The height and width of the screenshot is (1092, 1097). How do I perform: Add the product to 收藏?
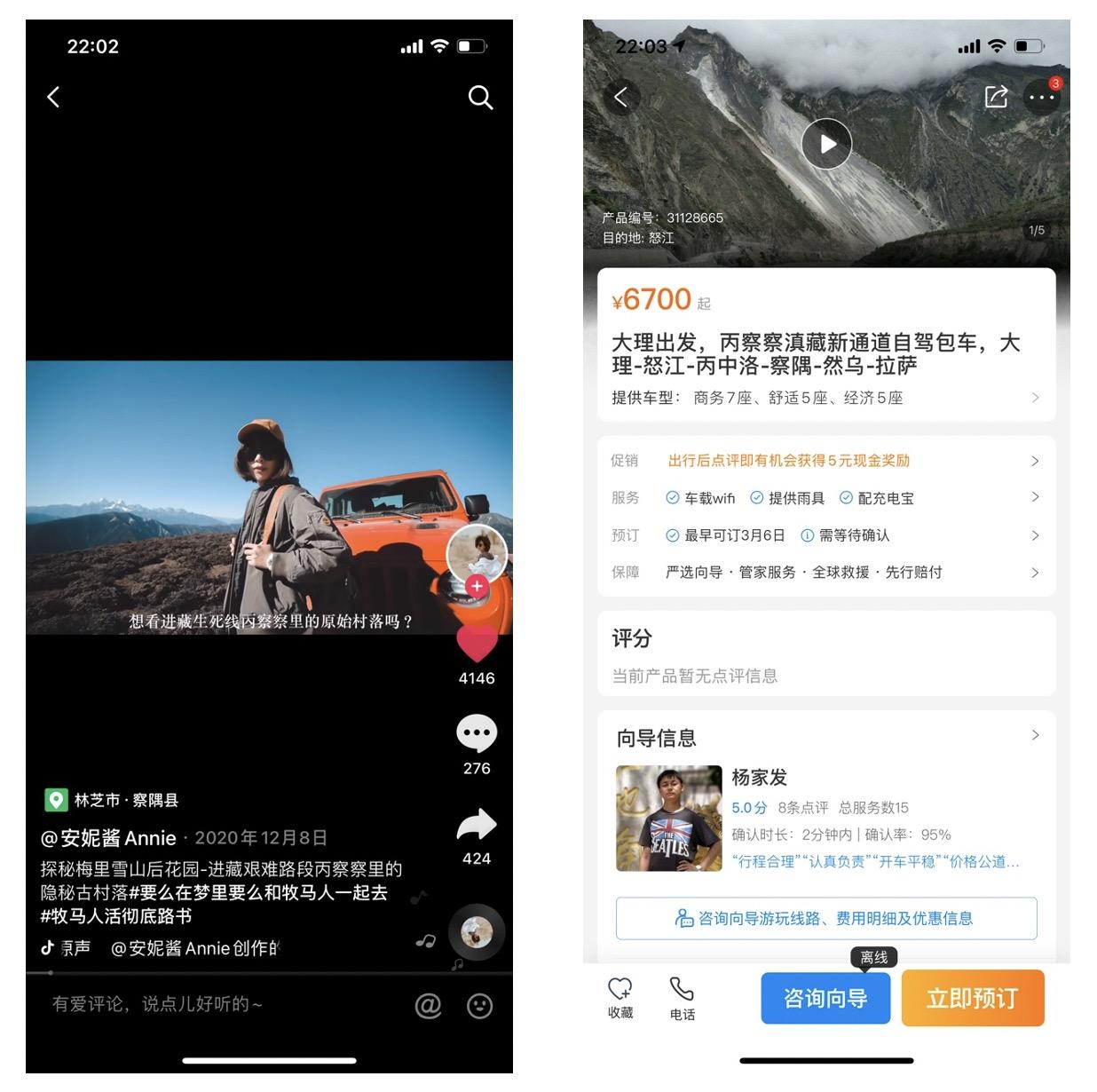tap(620, 998)
